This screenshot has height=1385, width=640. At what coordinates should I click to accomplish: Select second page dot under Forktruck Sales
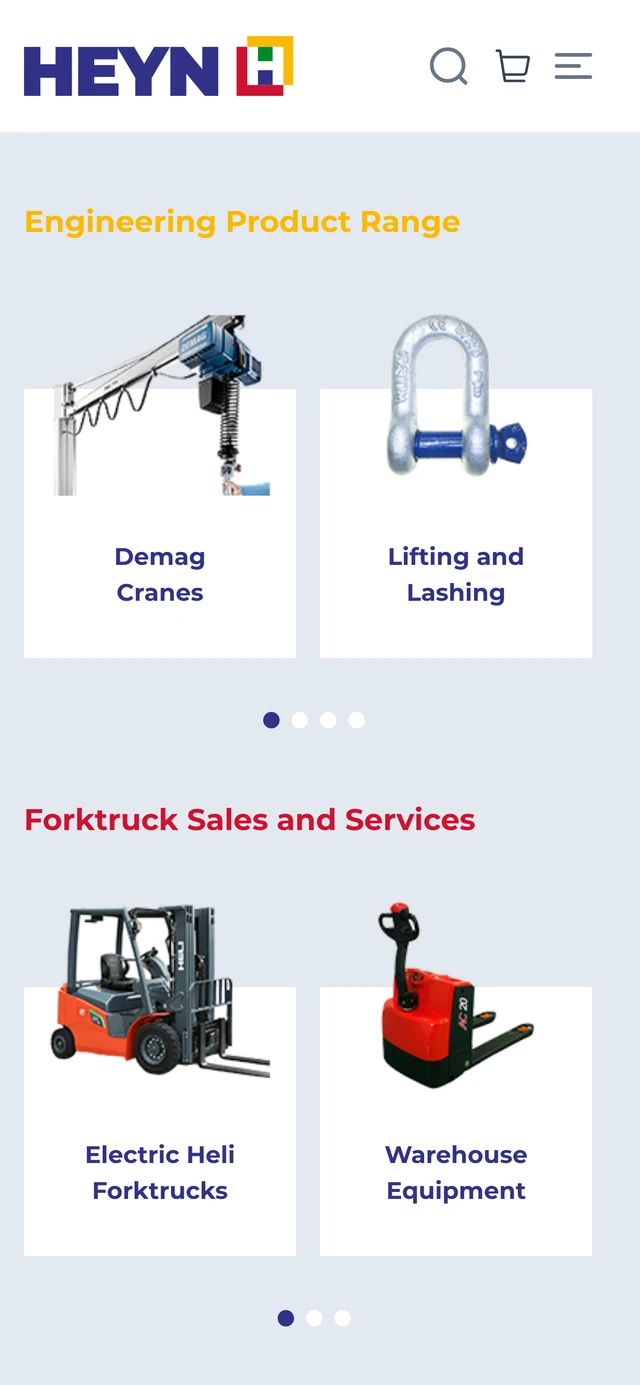tap(314, 1318)
